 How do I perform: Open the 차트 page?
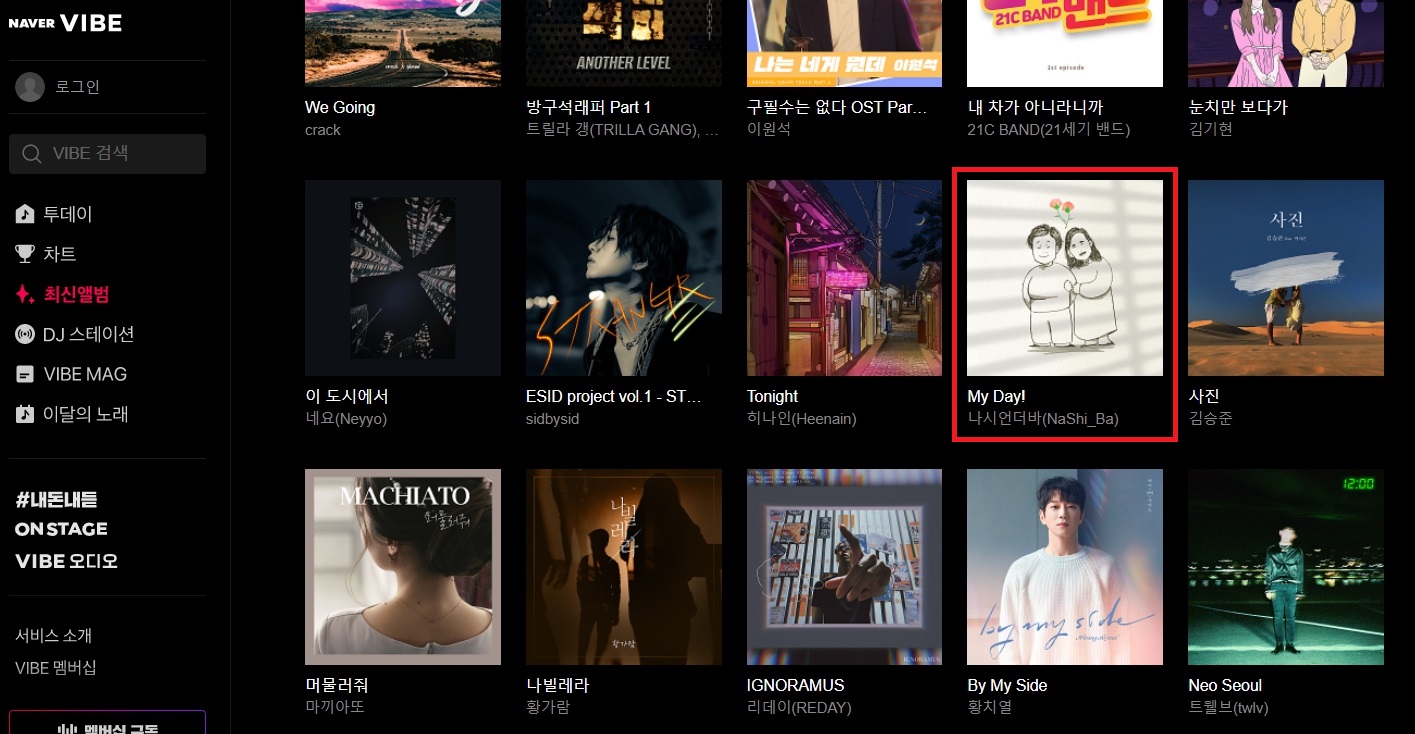tap(59, 254)
